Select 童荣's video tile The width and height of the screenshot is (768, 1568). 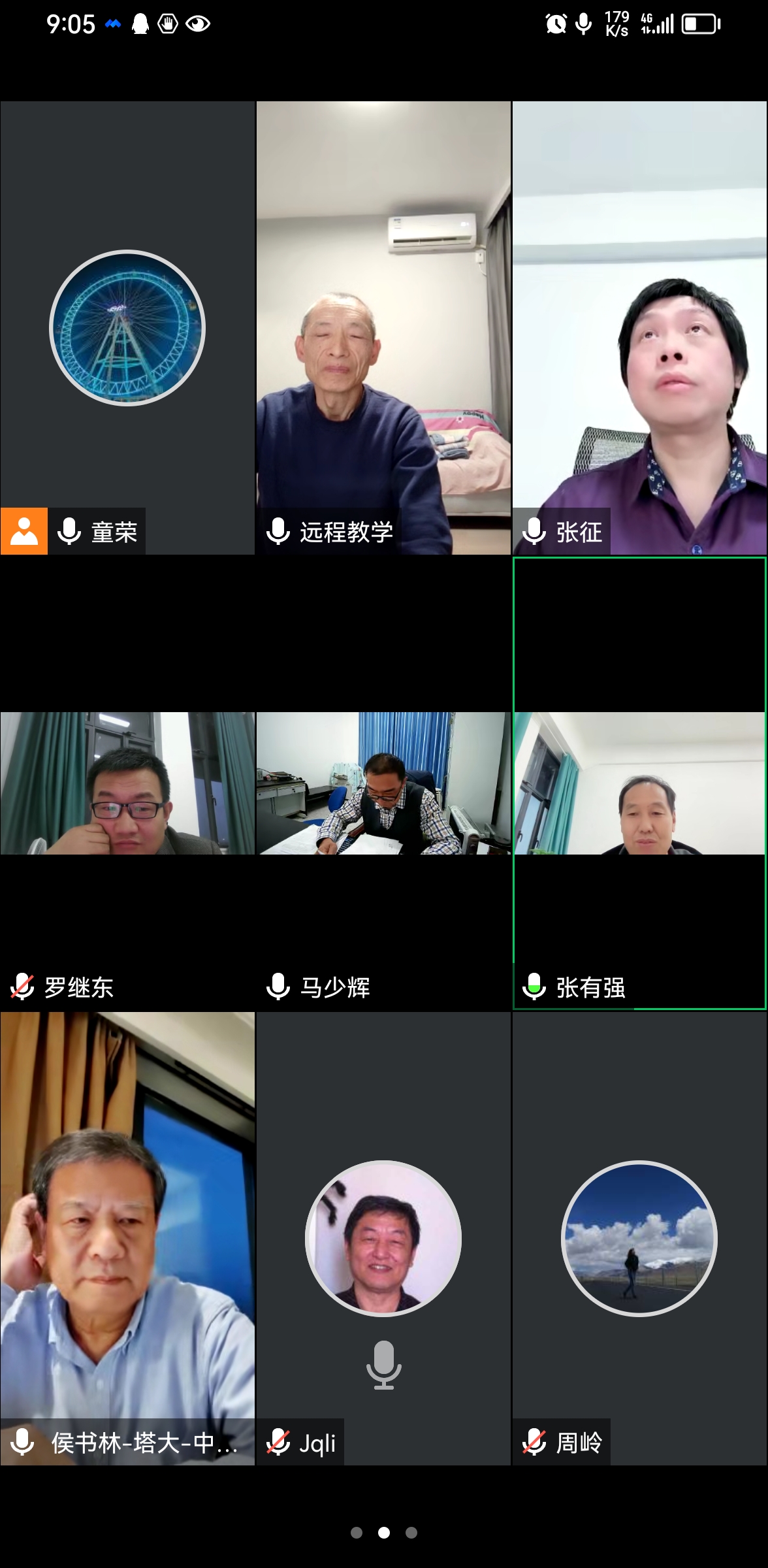127,328
